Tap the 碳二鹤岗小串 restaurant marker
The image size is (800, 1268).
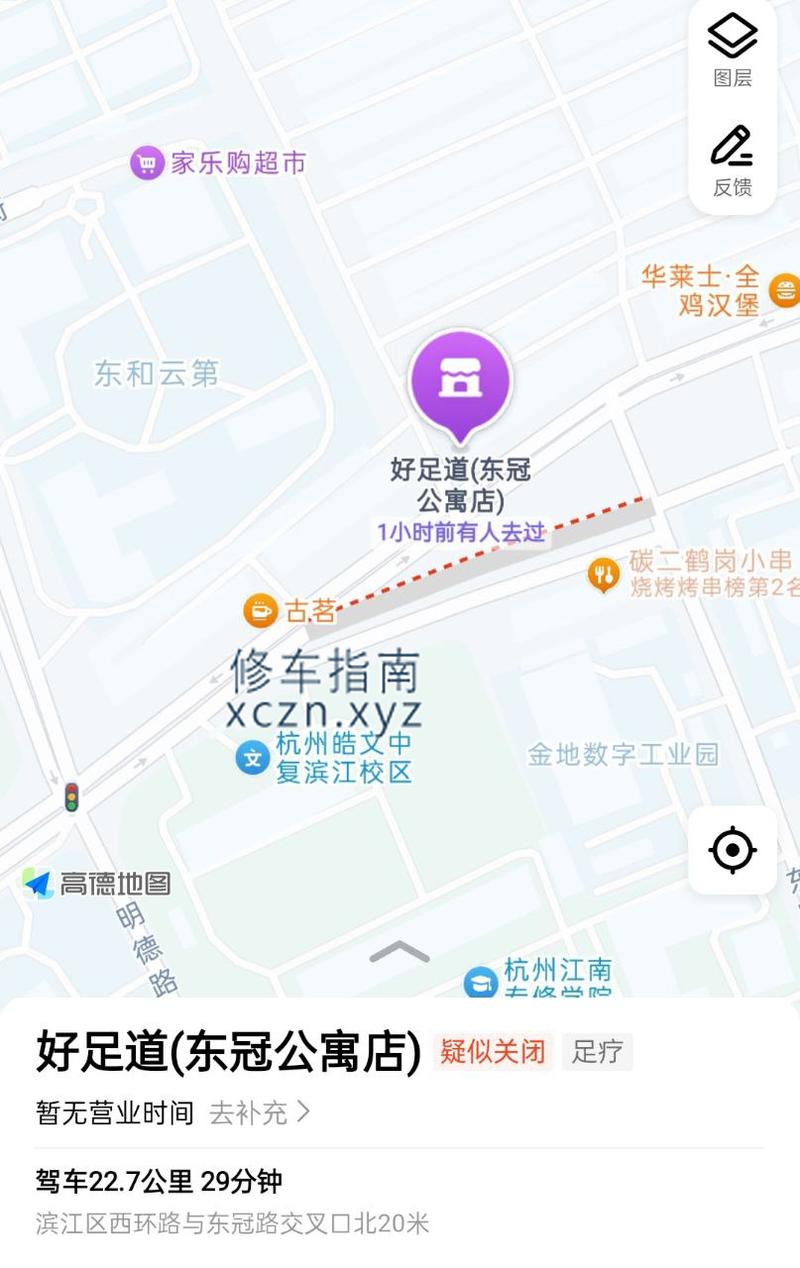click(x=603, y=574)
